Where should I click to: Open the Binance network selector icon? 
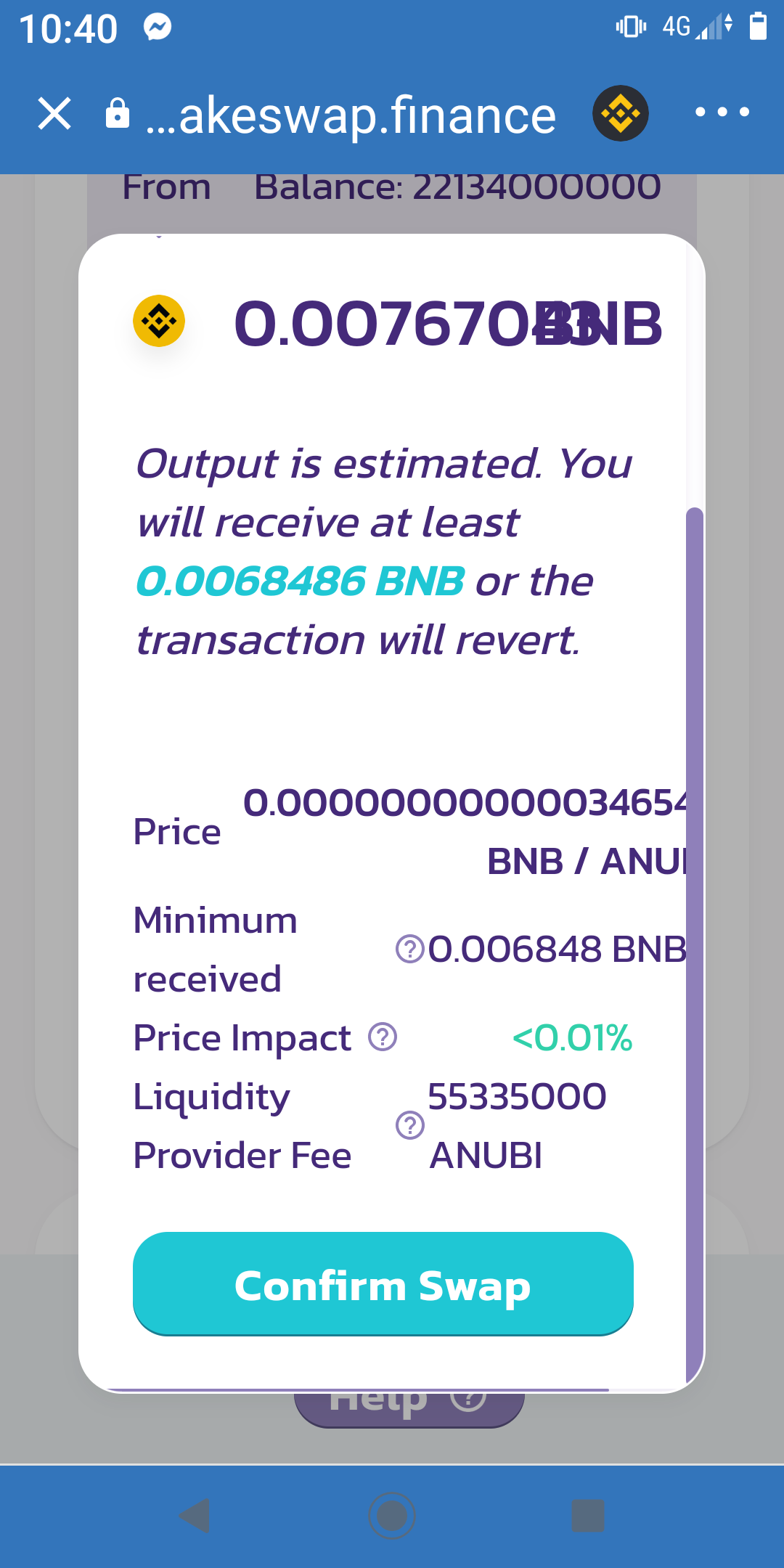(621, 113)
